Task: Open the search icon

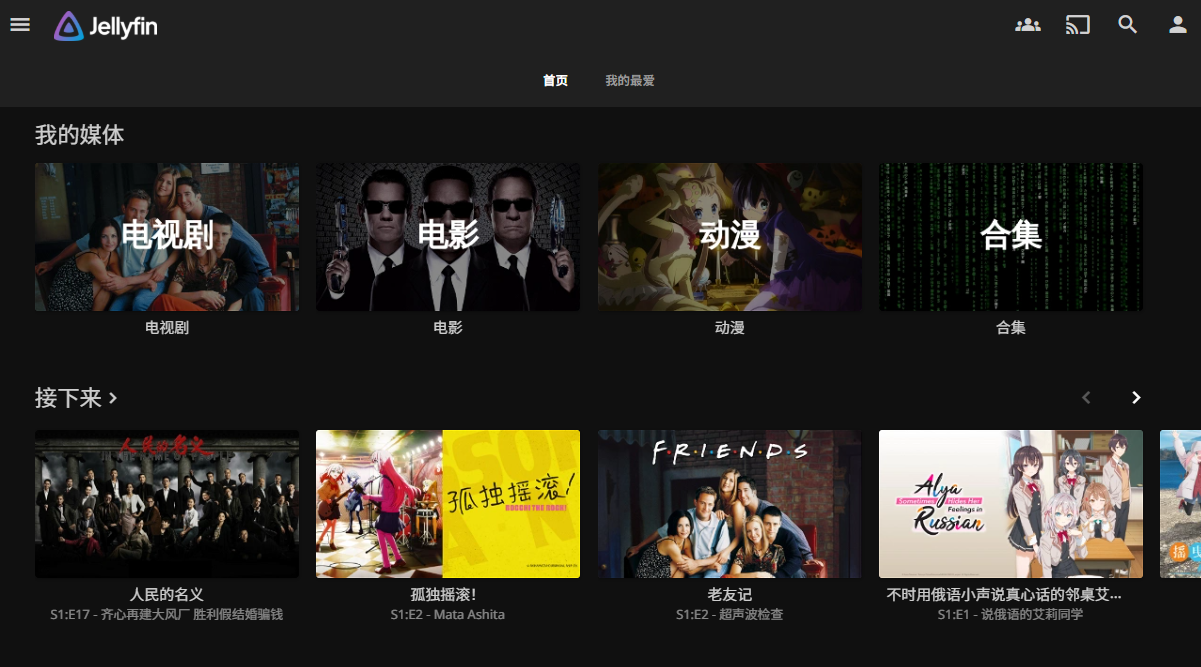Action: point(1128,25)
